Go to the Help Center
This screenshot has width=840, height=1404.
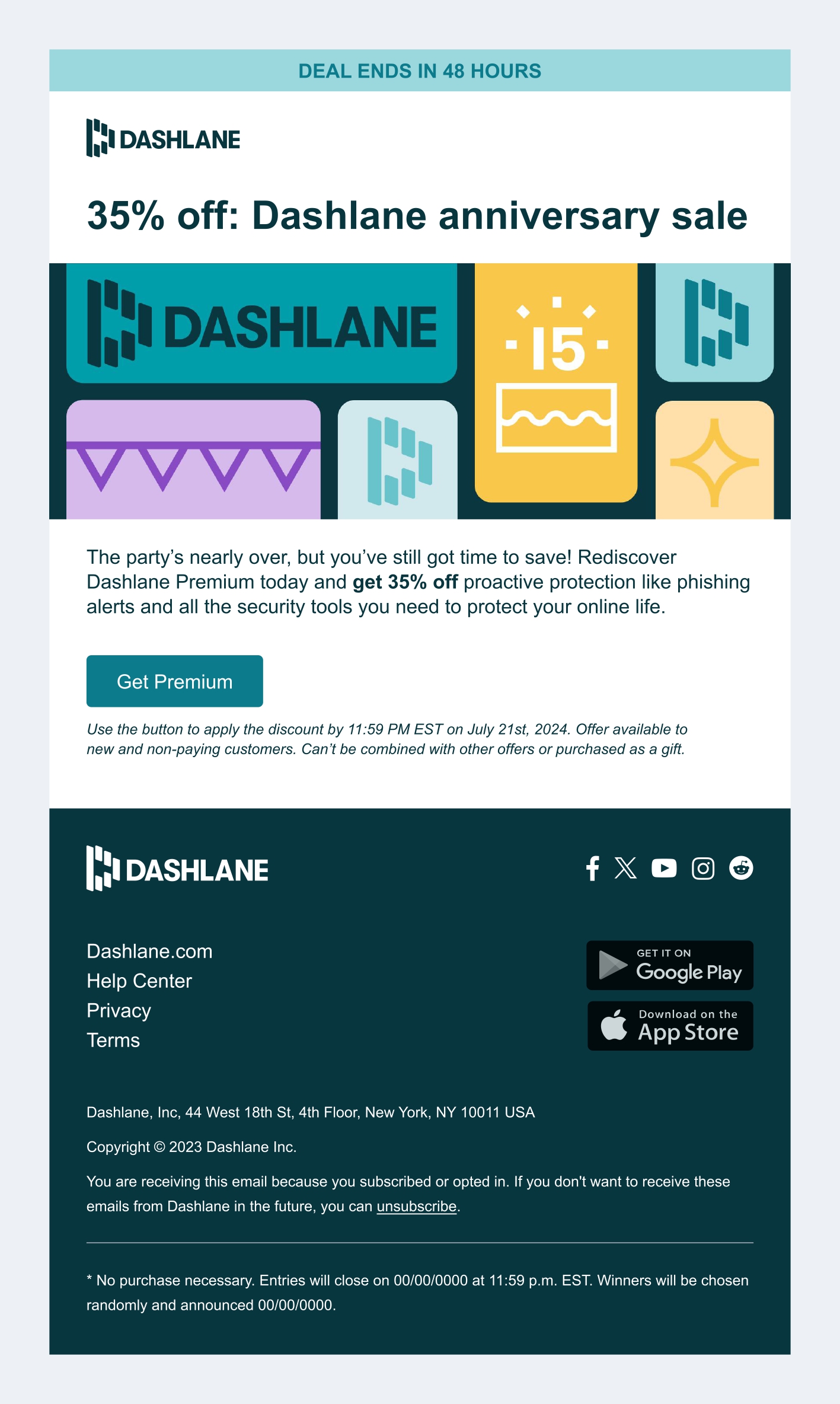tap(139, 981)
